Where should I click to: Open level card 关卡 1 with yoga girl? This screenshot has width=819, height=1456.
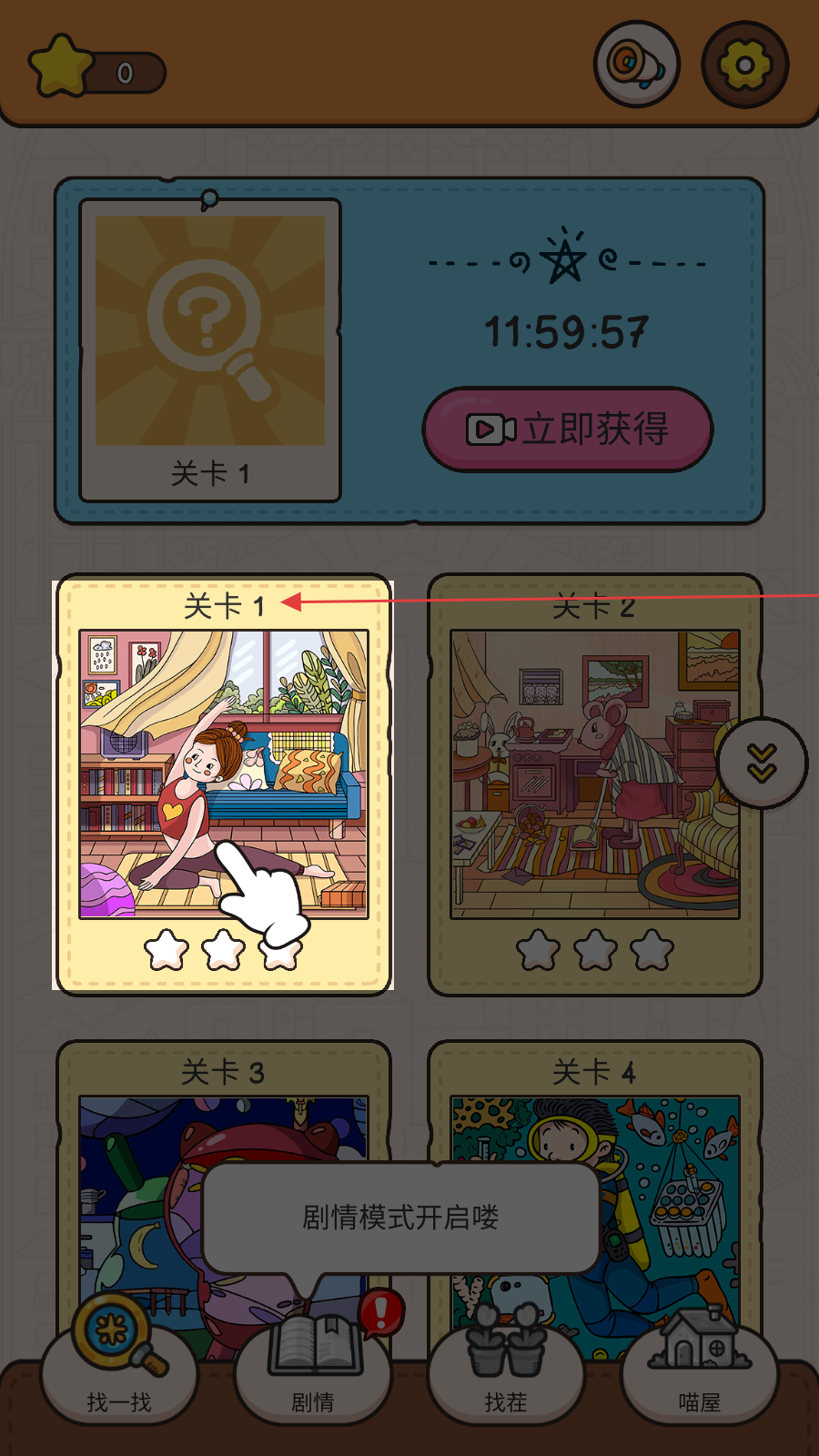pos(224,773)
